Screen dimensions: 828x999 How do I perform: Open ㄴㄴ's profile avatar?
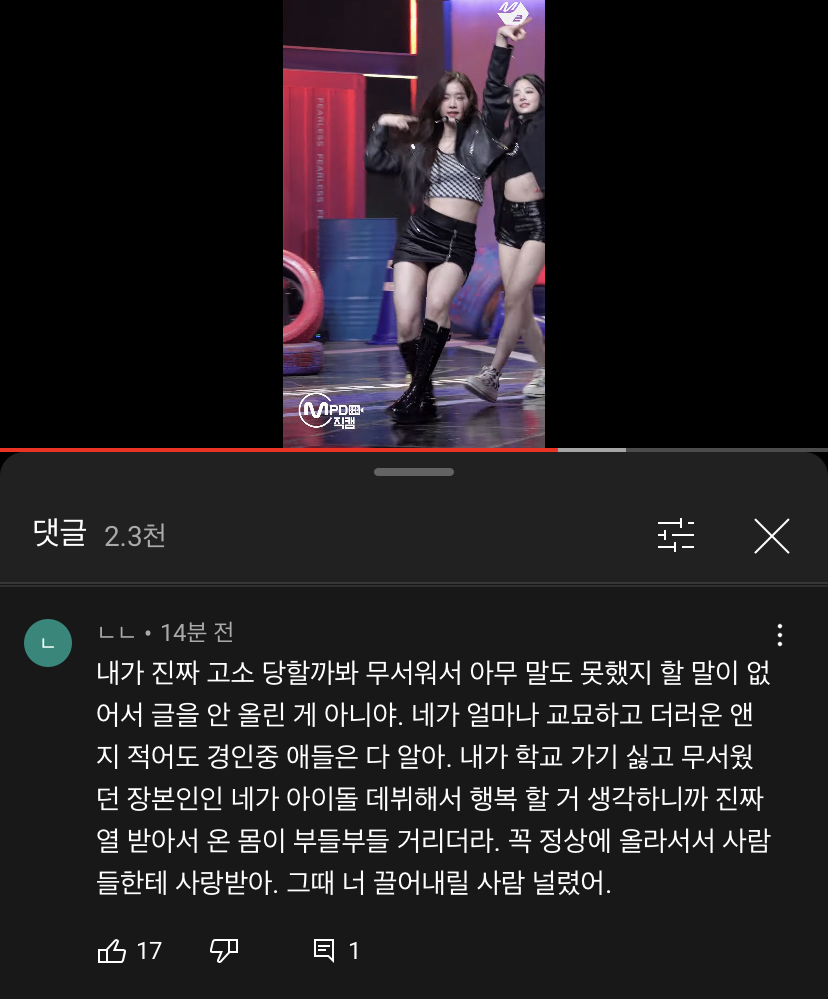click(x=48, y=643)
